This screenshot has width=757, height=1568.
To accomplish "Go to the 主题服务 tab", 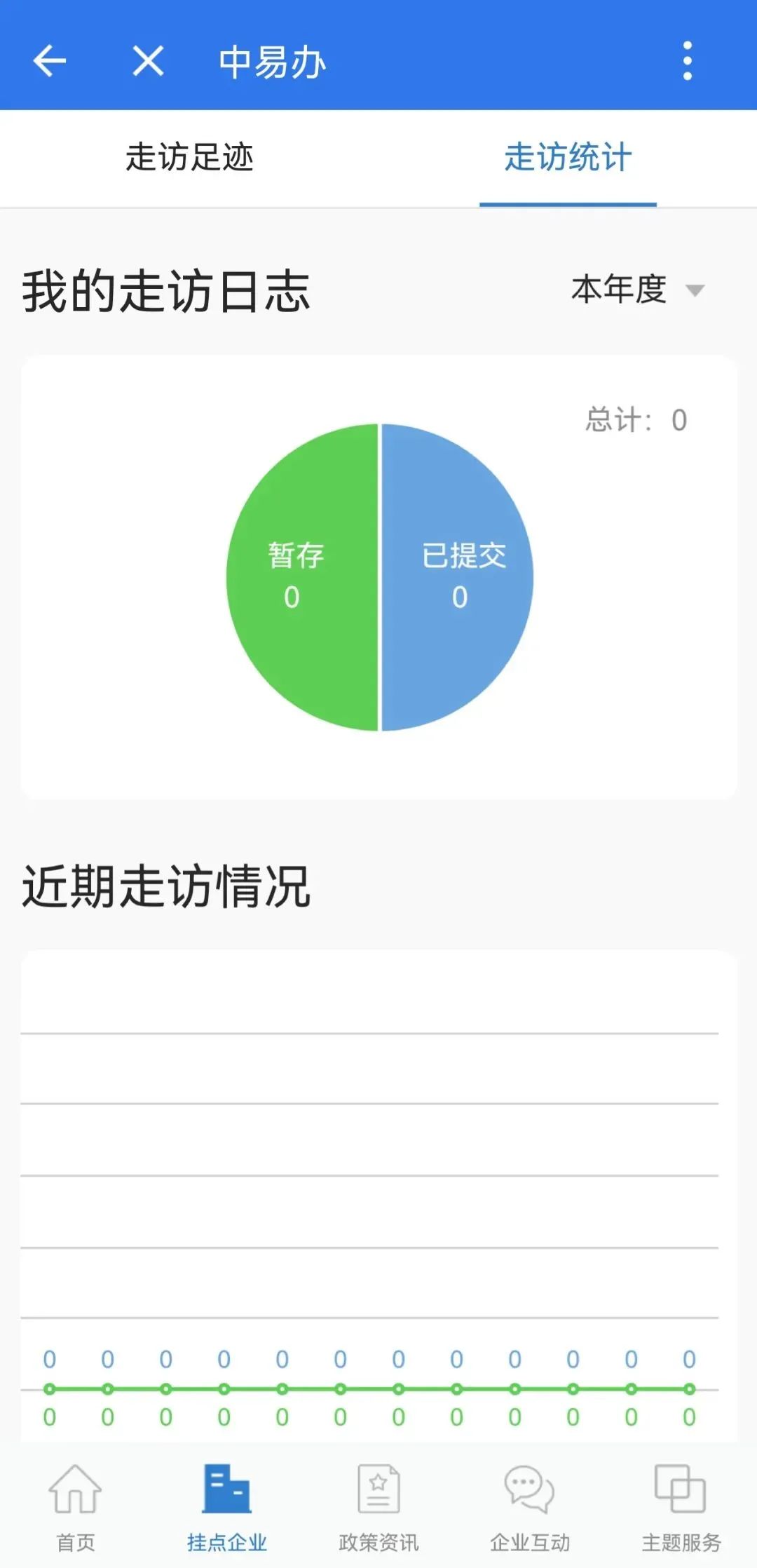I will point(681,1502).
